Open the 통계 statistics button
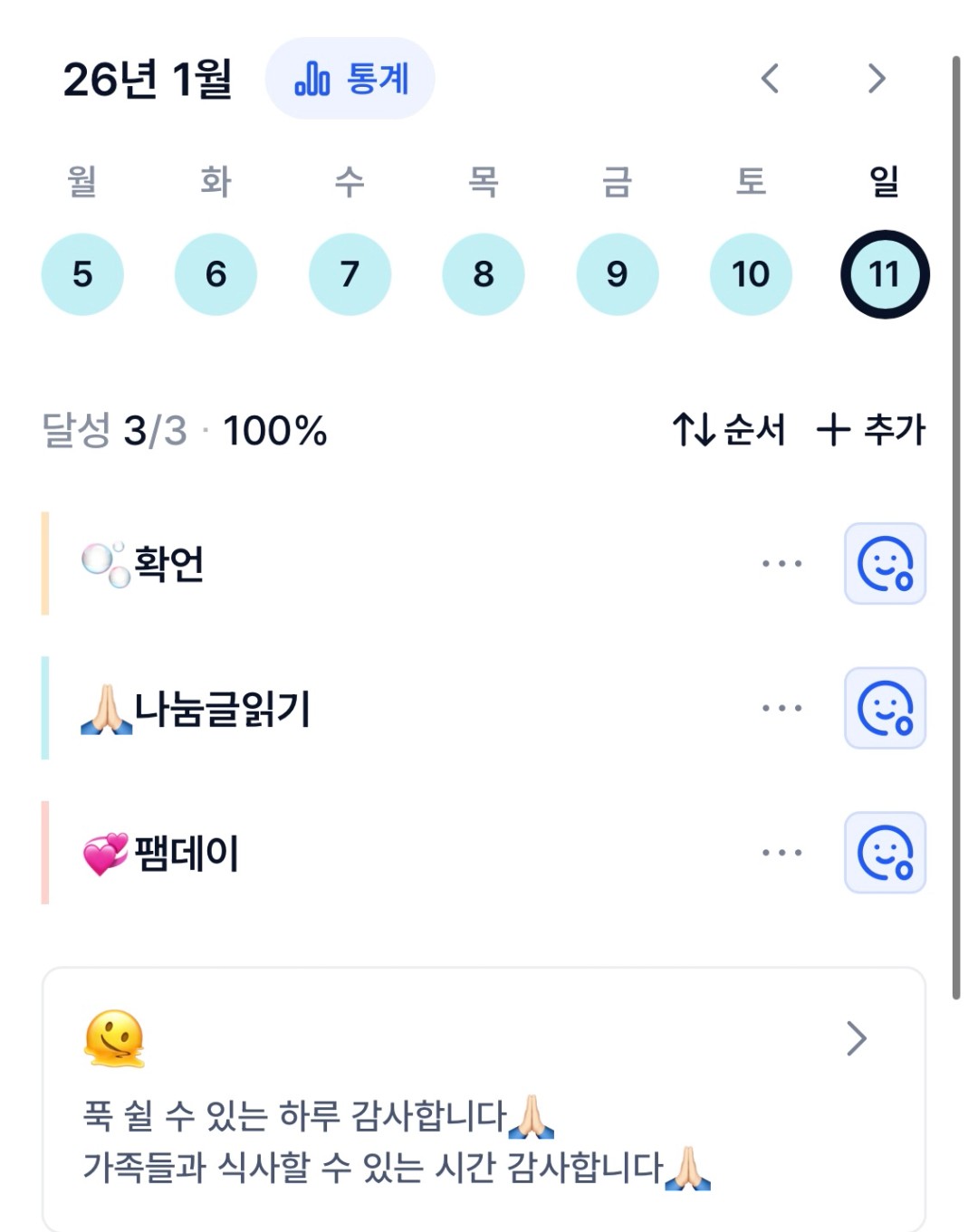Viewport: 968px width, 1232px height. point(350,79)
